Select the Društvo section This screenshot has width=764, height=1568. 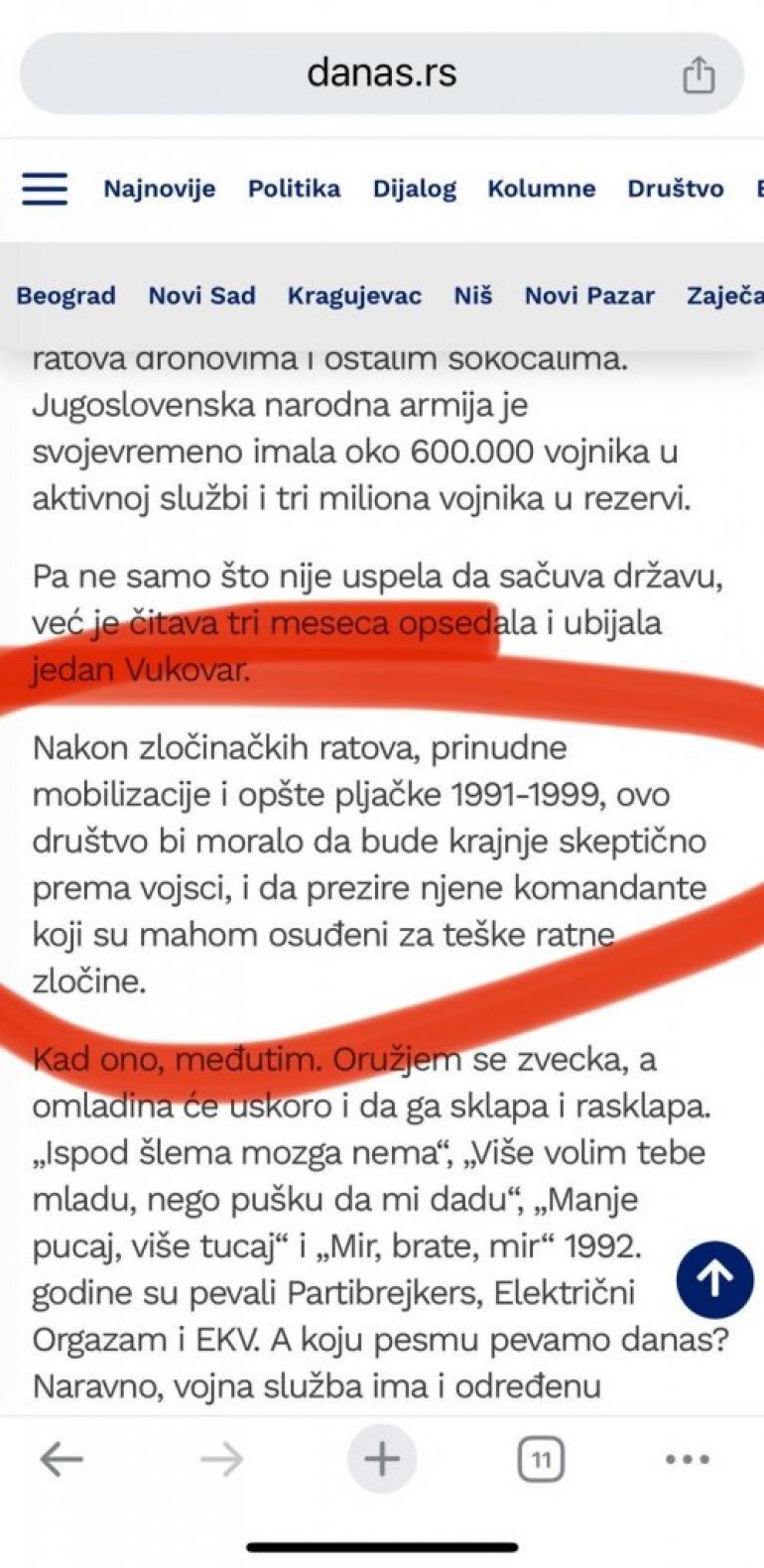tap(675, 189)
